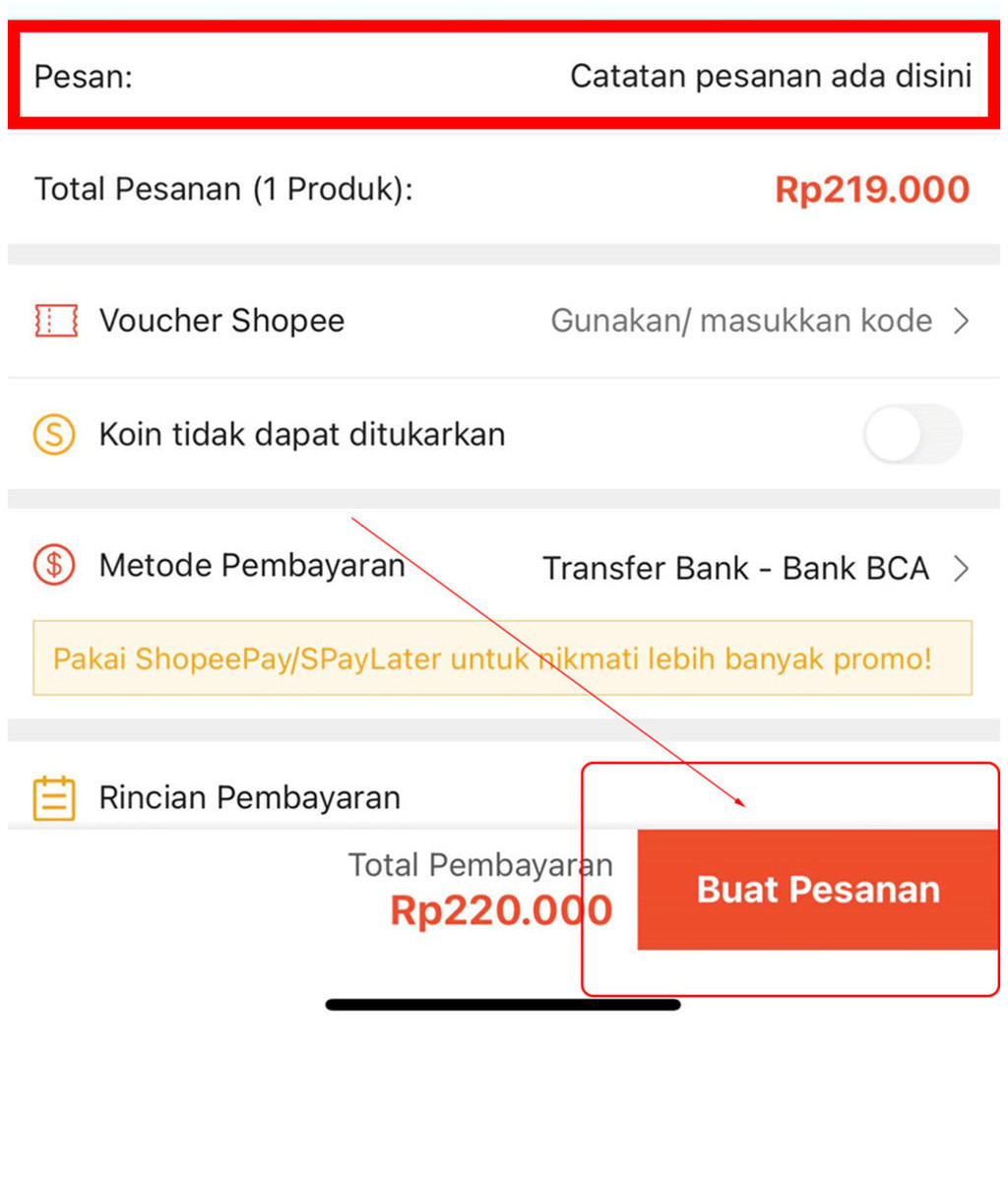Change the Metode Pembayaran payment method
Image resolution: width=1008 pixels, height=1185 pixels.
pos(502,567)
